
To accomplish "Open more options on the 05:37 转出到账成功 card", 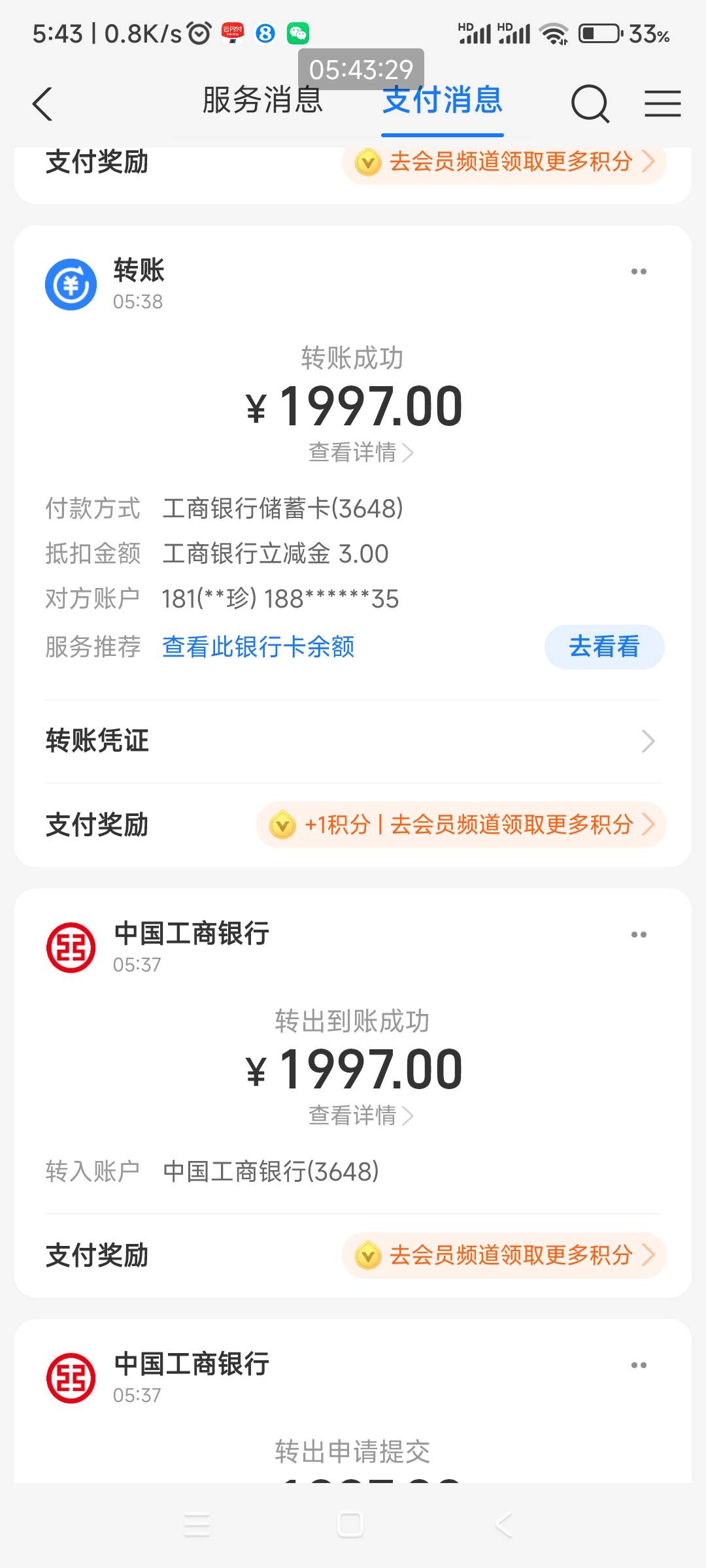I will click(639, 934).
